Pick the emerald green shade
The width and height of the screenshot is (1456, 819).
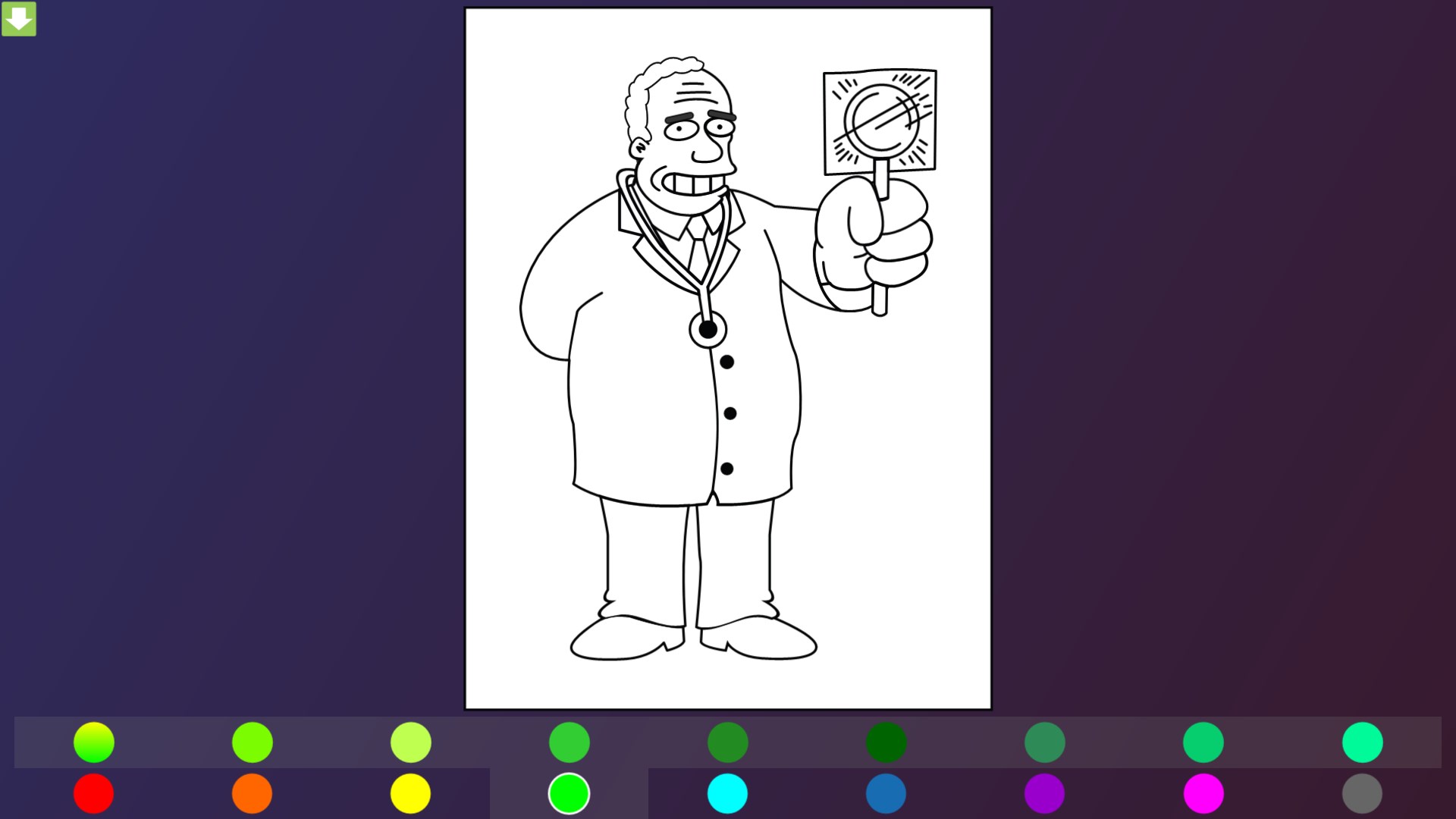coord(1203,742)
